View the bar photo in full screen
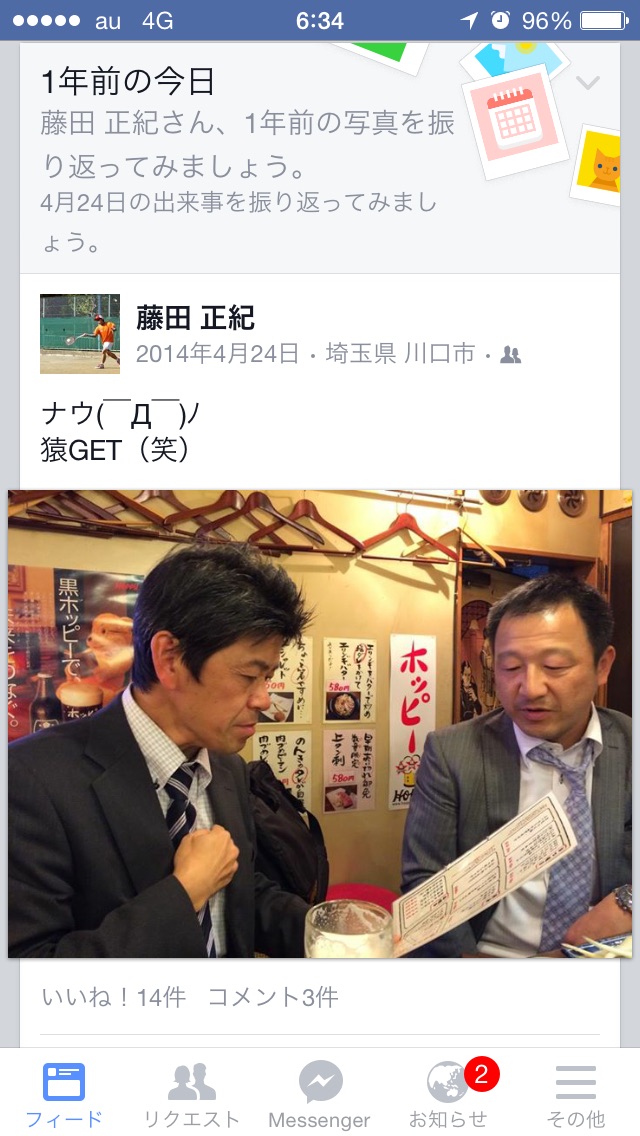The height and width of the screenshot is (1136, 640). tap(320, 724)
